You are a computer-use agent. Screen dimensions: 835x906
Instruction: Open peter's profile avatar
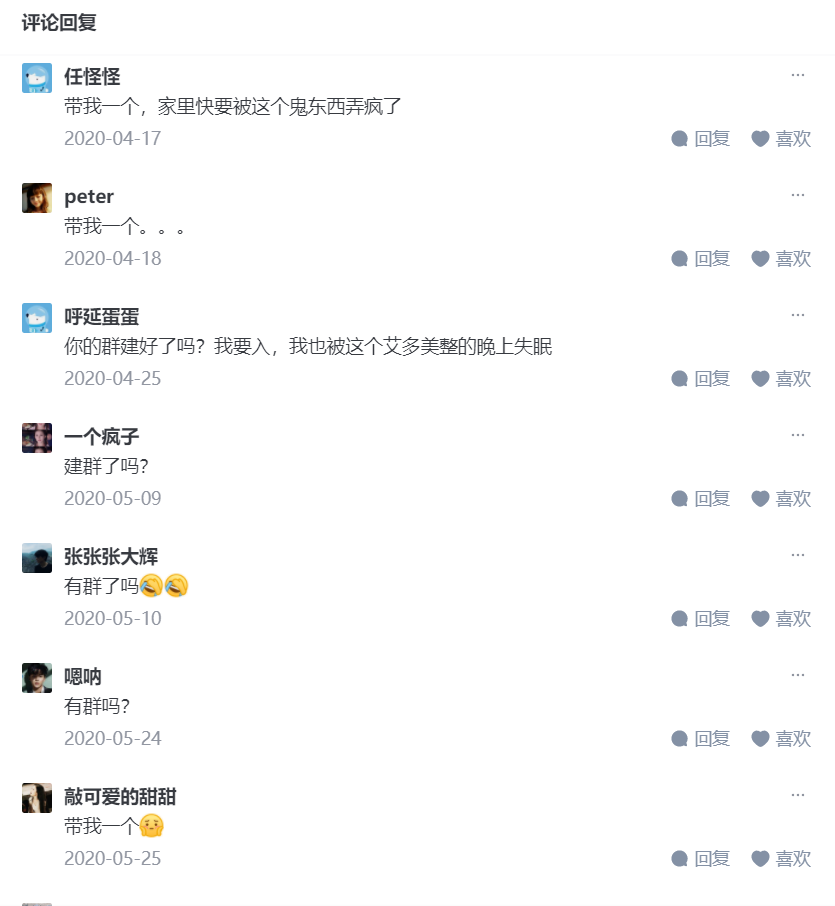[37, 198]
